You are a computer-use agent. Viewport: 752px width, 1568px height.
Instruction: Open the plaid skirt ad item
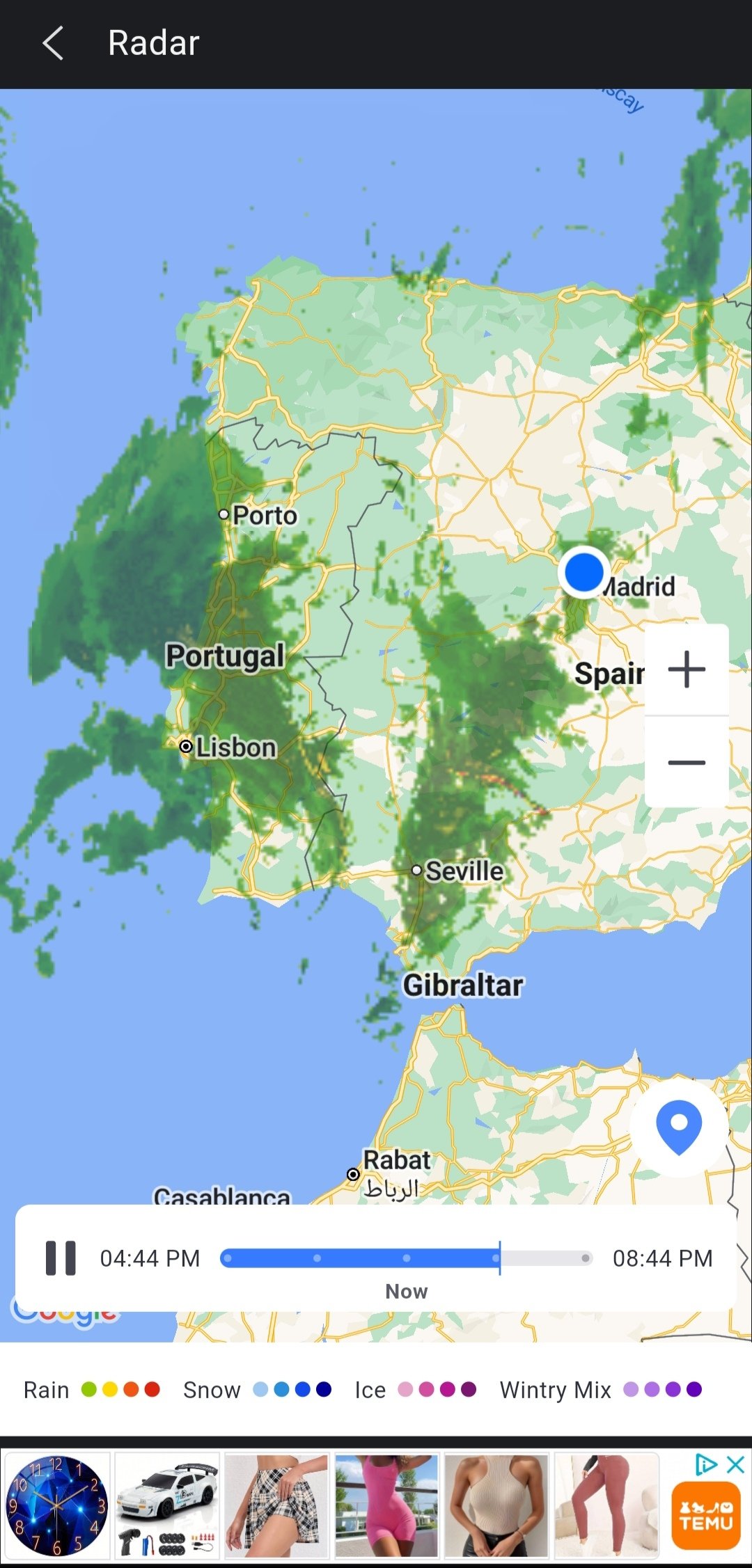point(276,1506)
